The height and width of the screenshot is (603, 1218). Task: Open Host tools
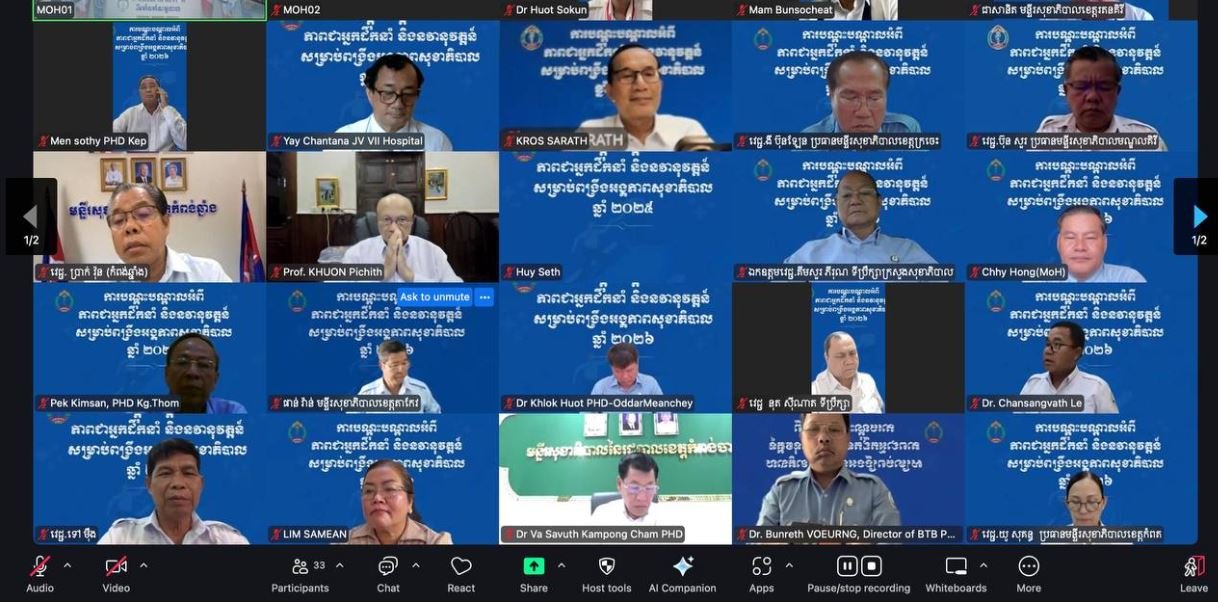(x=606, y=567)
